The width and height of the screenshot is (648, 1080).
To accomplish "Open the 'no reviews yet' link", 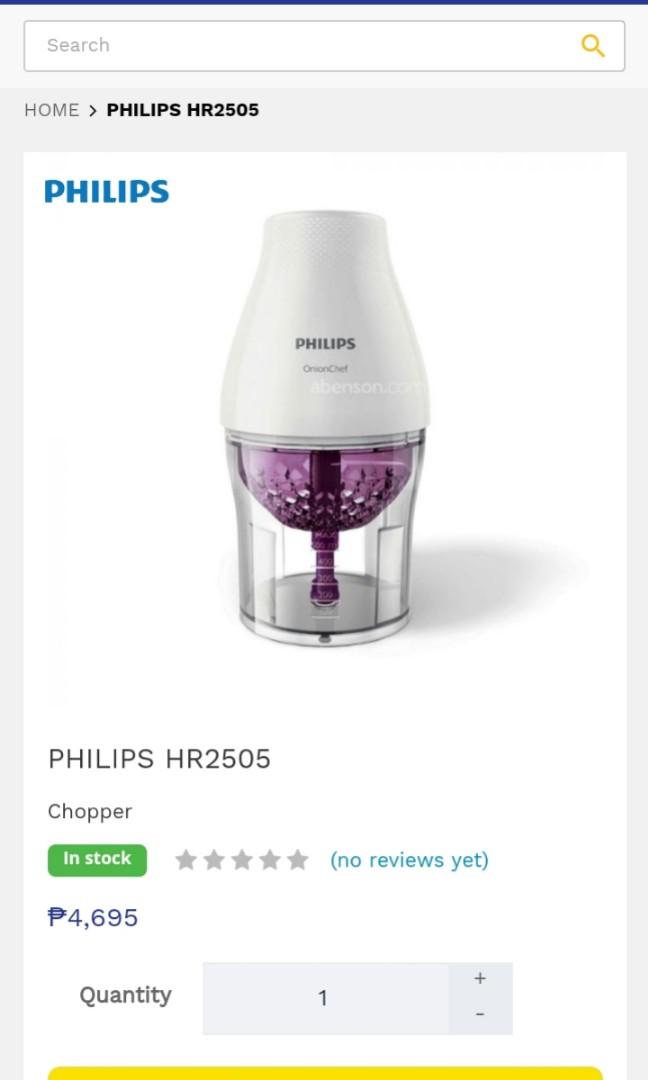I will coord(409,860).
